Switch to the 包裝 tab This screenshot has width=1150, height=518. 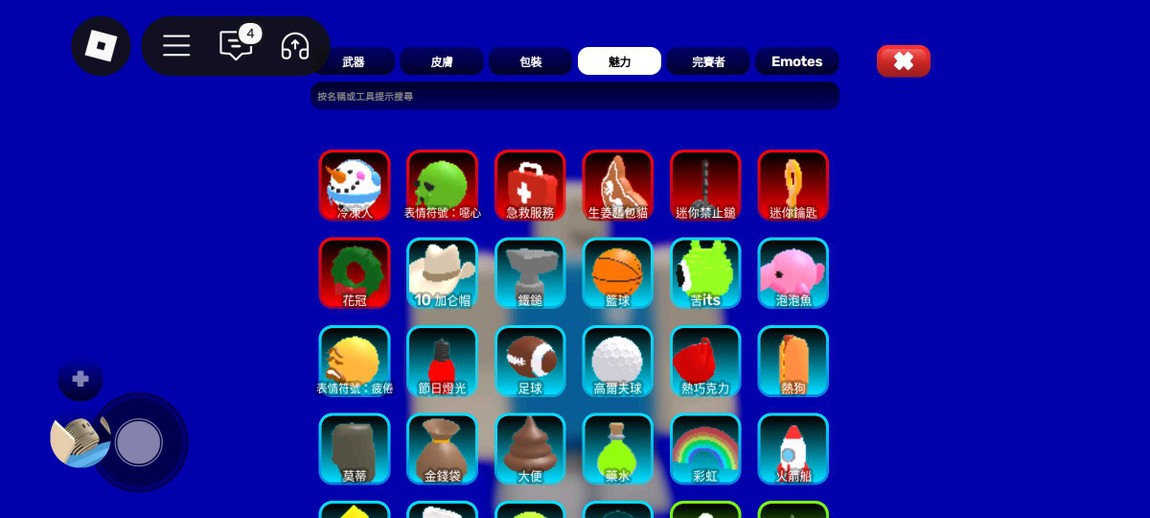(530, 62)
